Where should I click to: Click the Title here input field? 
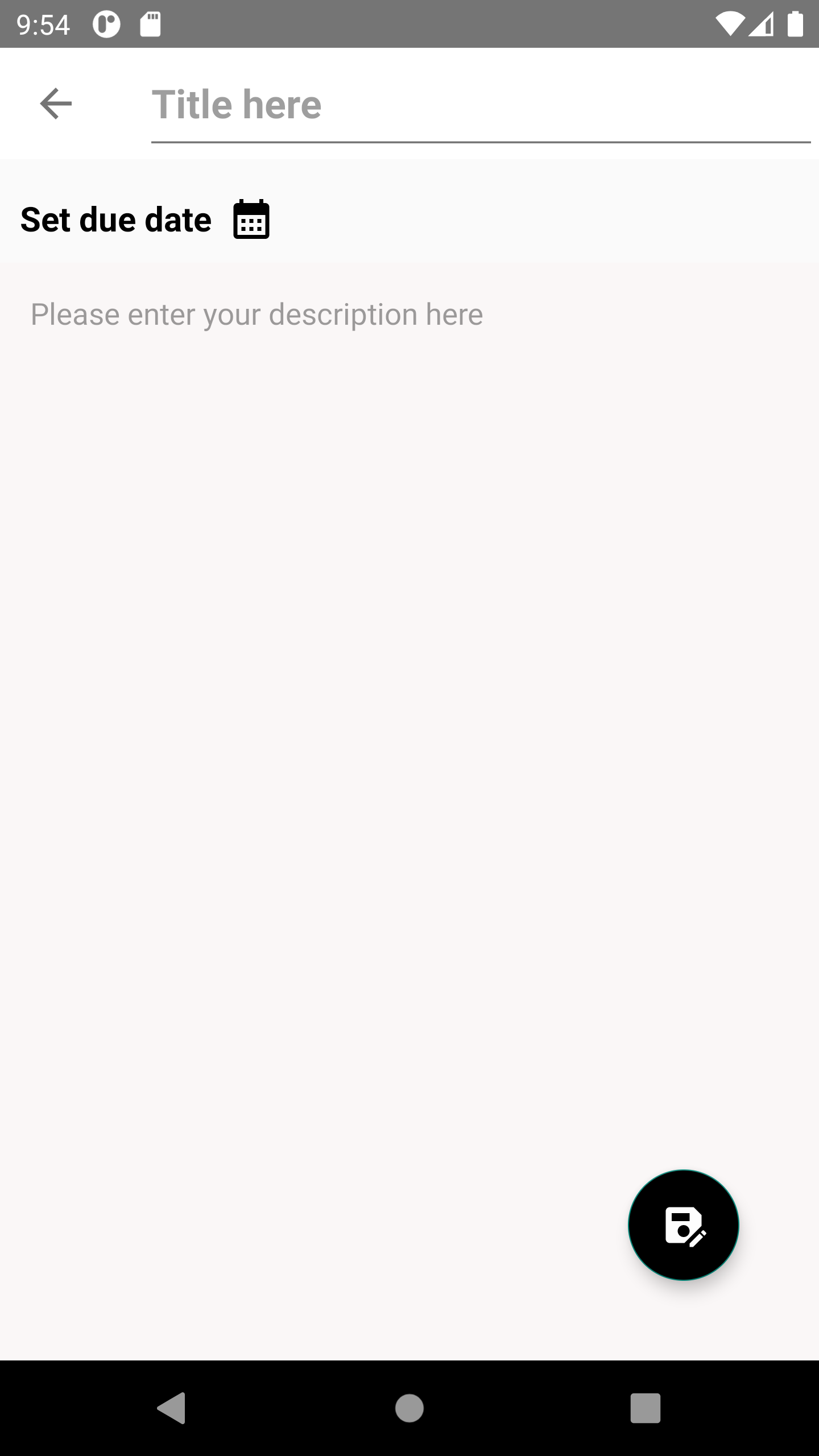(398, 105)
